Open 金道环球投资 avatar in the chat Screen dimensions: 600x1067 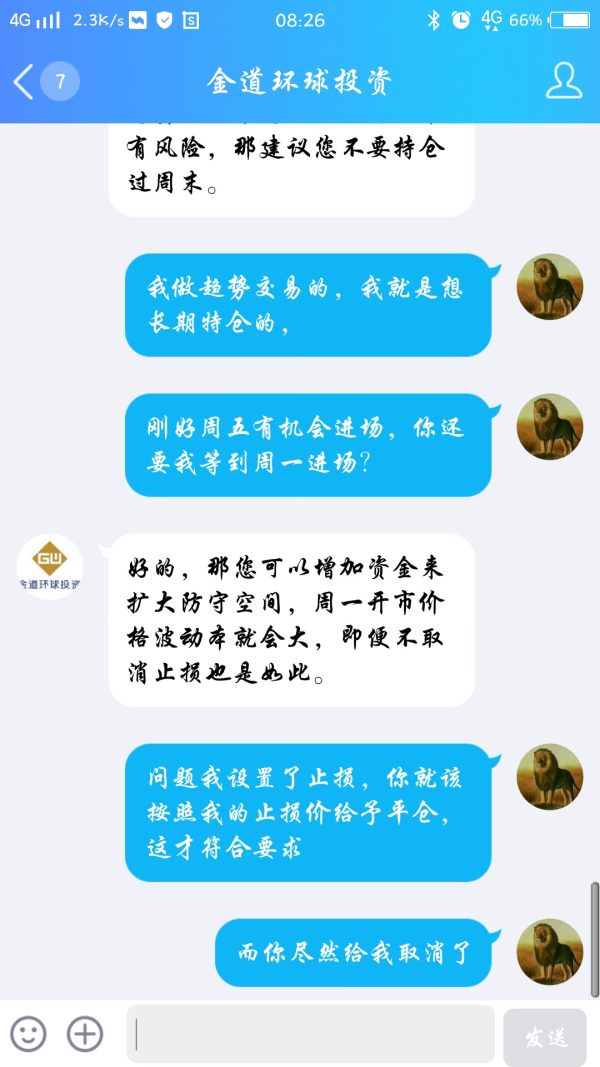point(50,567)
